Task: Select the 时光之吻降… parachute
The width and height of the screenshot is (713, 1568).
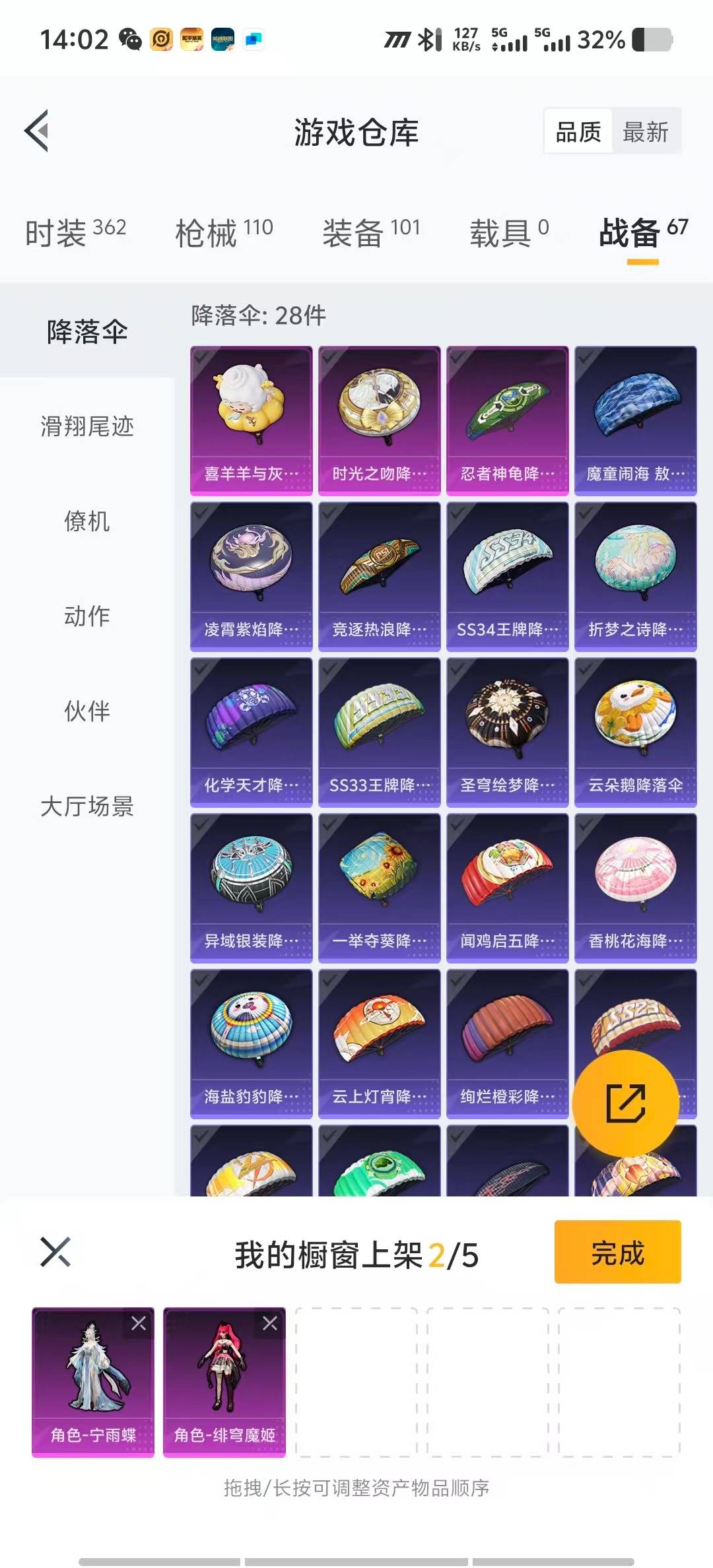Action: point(380,420)
